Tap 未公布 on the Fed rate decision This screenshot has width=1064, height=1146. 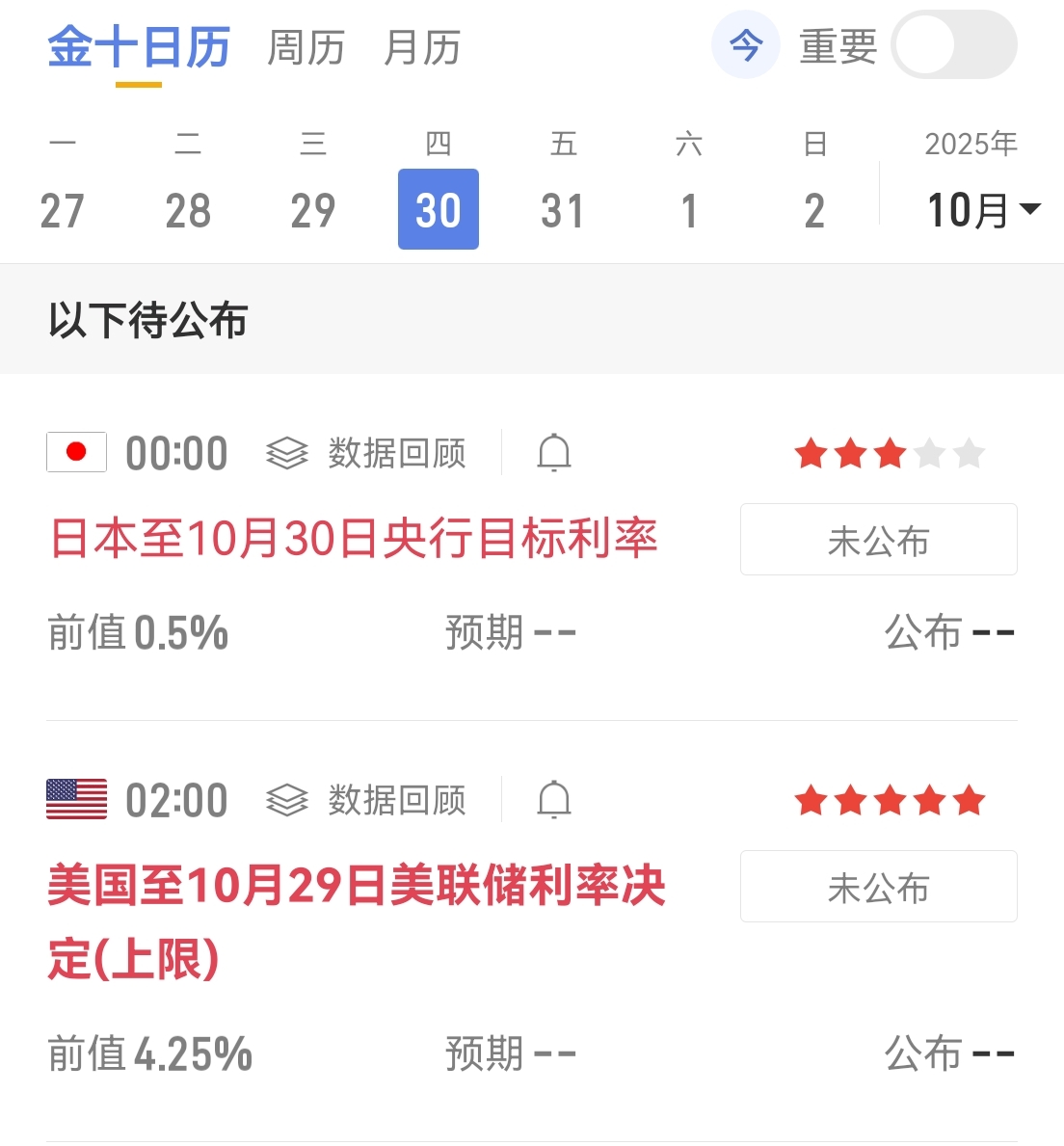(x=878, y=887)
